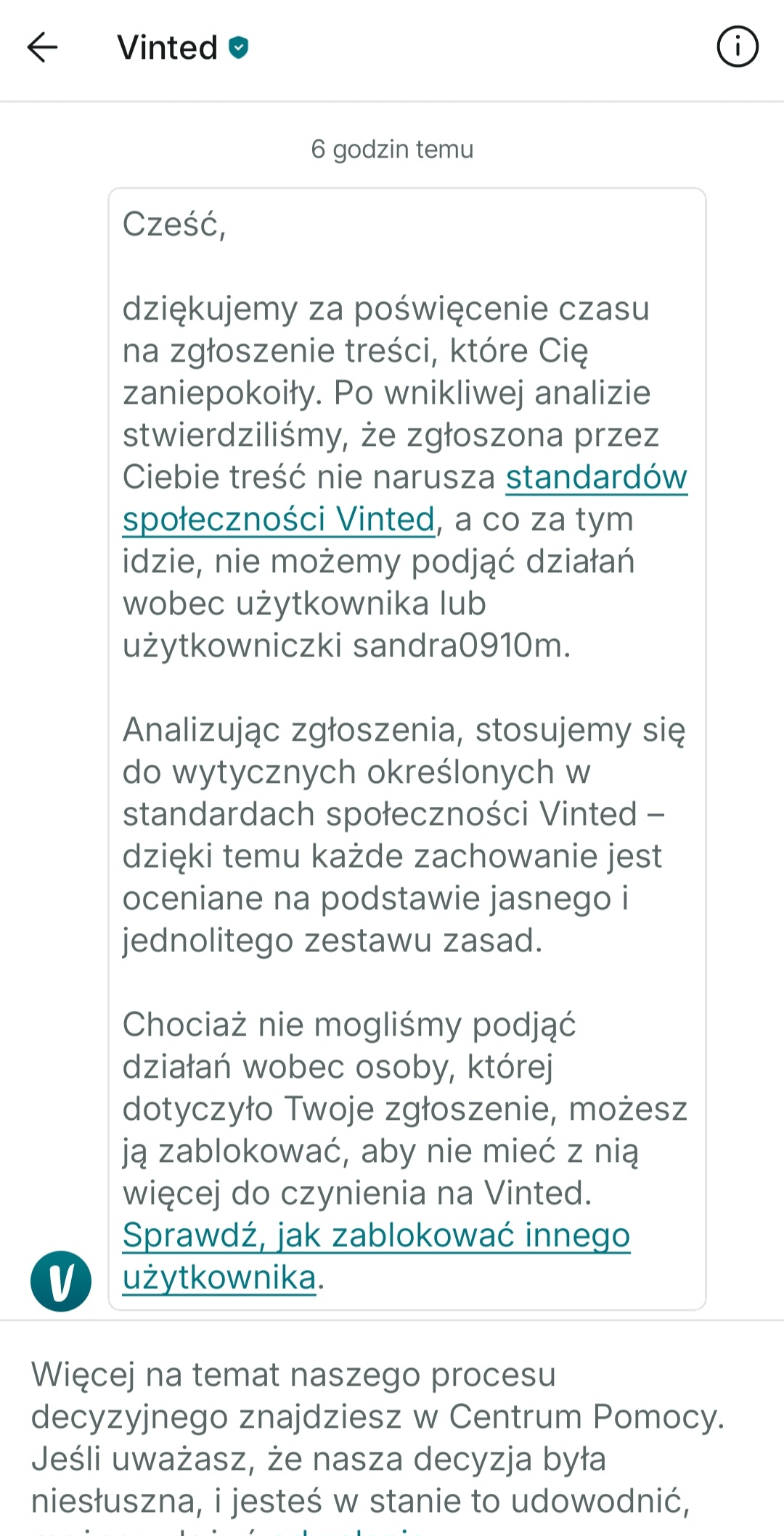
Task: Tap the Vinted avatar beside the message
Action: tap(61, 1281)
